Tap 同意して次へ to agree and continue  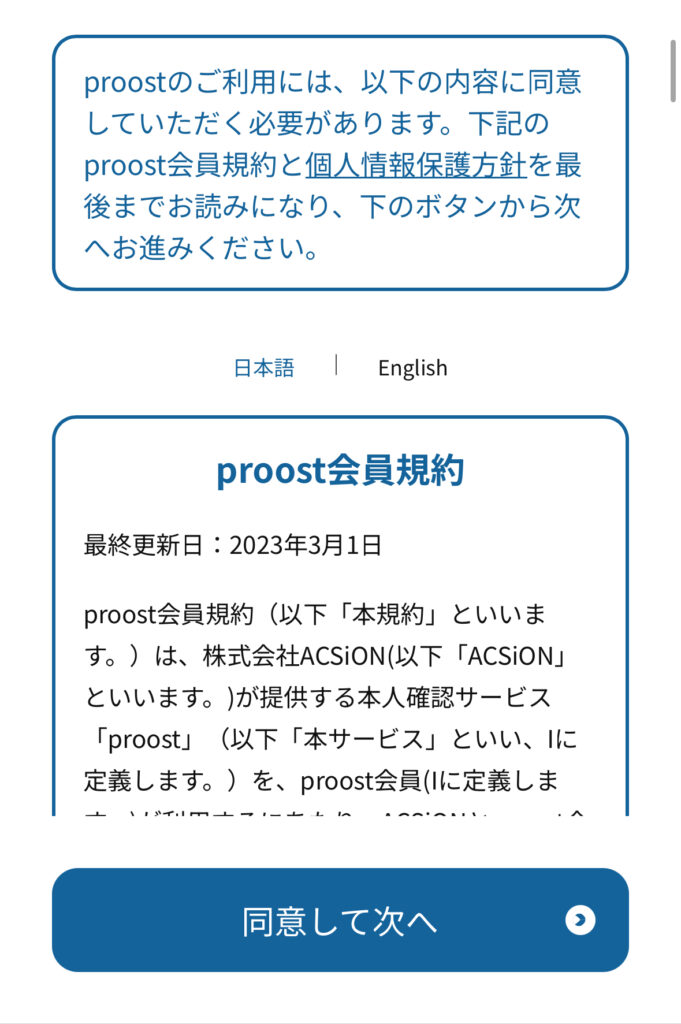click(340, 920)
